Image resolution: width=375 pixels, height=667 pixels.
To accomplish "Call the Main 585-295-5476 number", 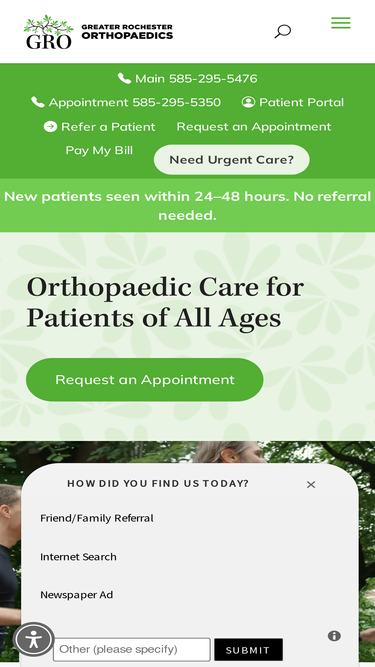I will (188, 79).
